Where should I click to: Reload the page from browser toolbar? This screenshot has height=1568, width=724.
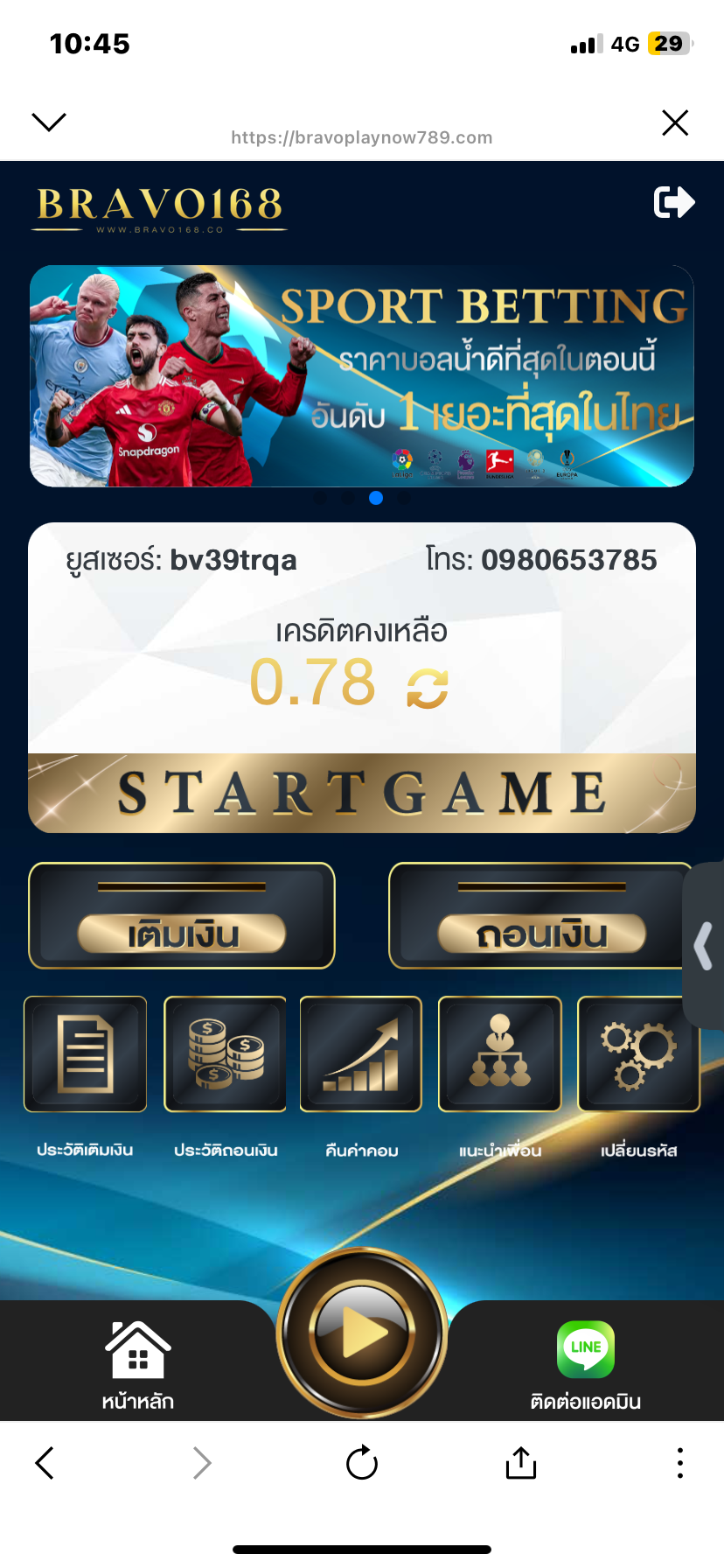pos(361,1463)
